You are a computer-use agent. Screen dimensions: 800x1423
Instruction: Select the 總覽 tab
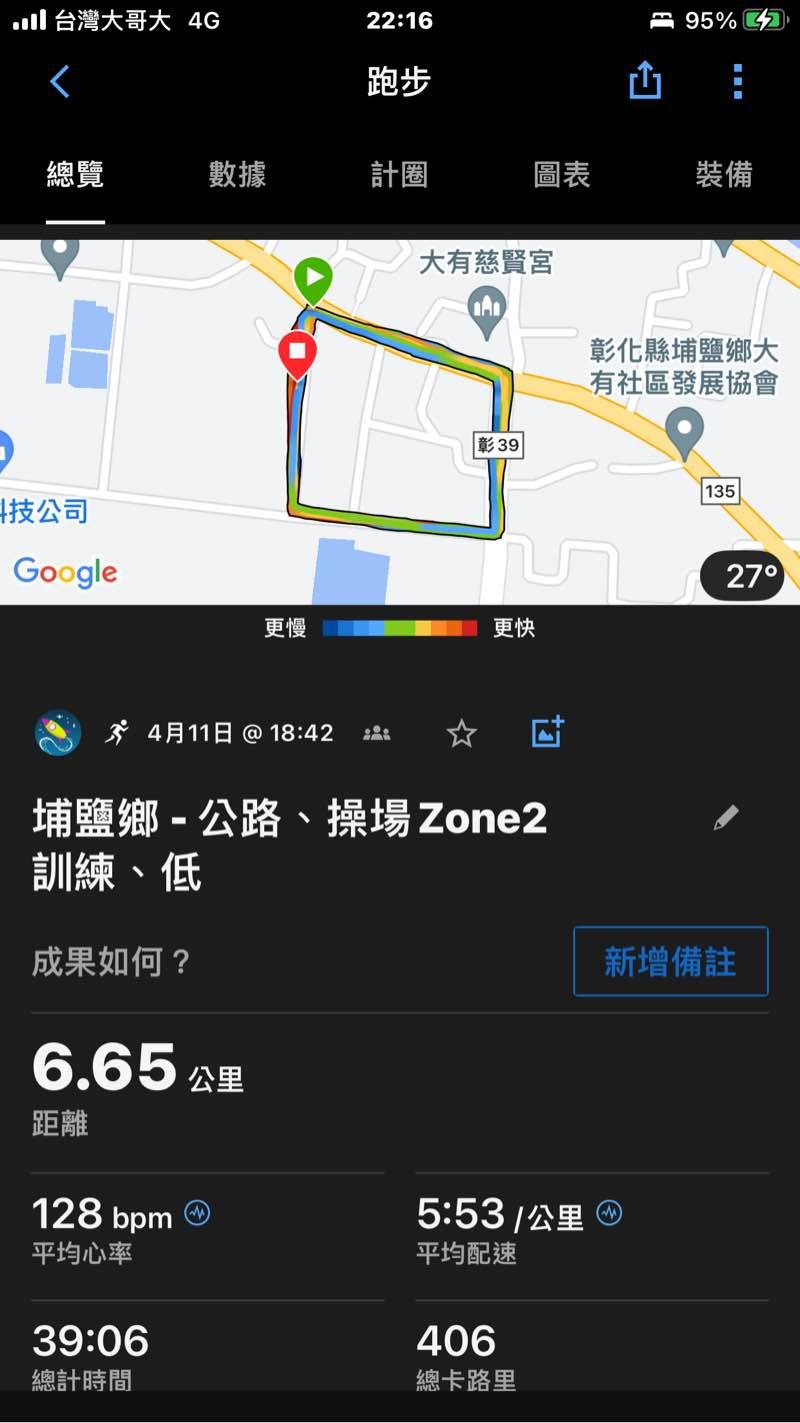point(75,175)
